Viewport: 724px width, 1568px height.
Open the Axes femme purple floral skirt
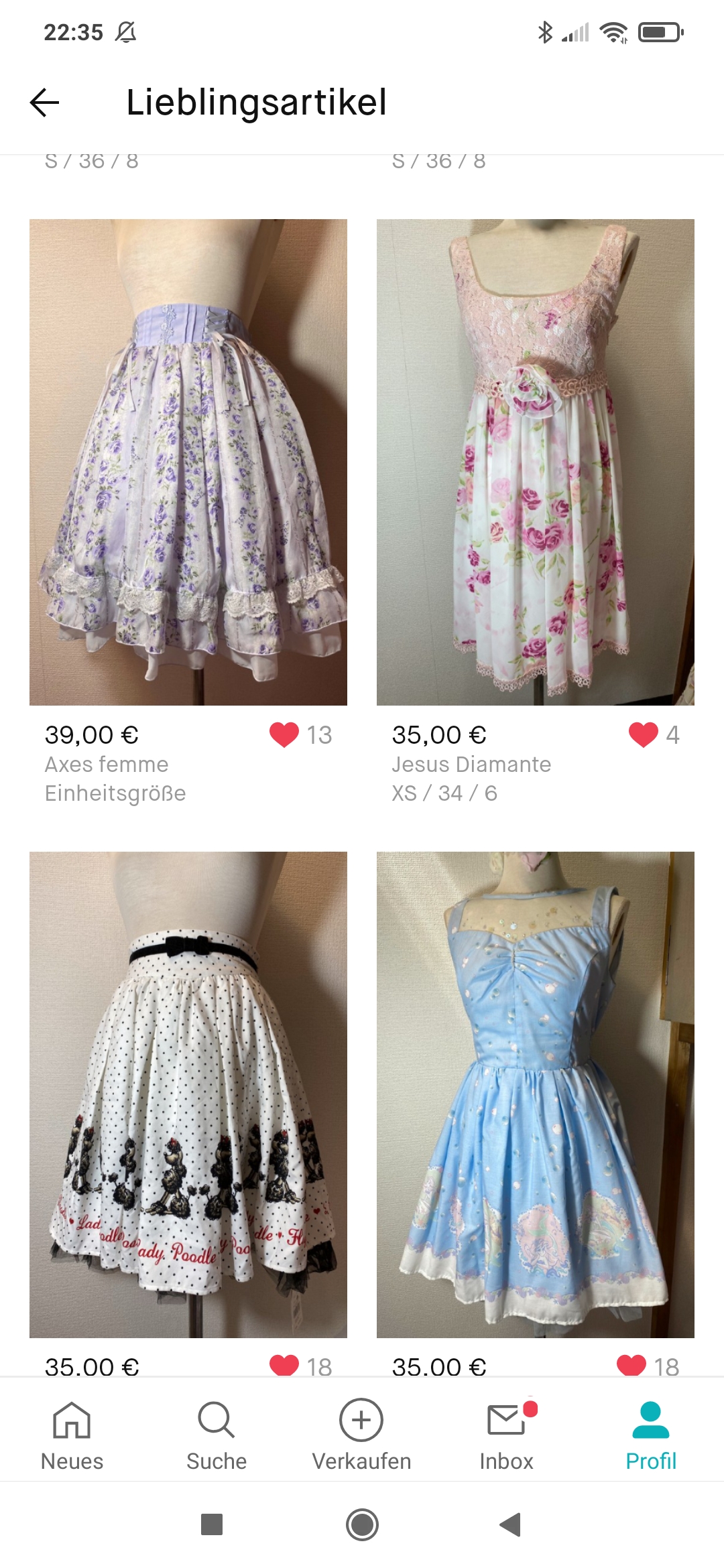188,462
